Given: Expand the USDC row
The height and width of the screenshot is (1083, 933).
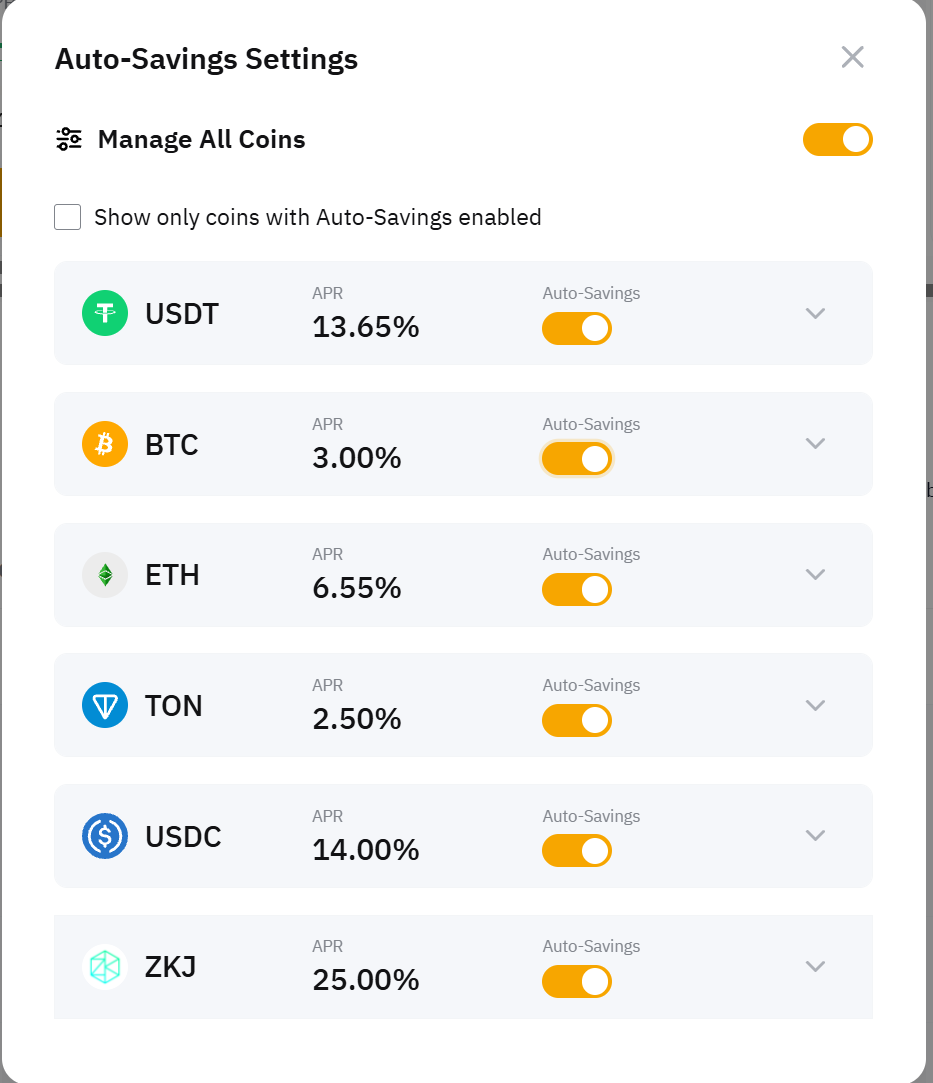Looking at the screenshot, I should 815,835.
